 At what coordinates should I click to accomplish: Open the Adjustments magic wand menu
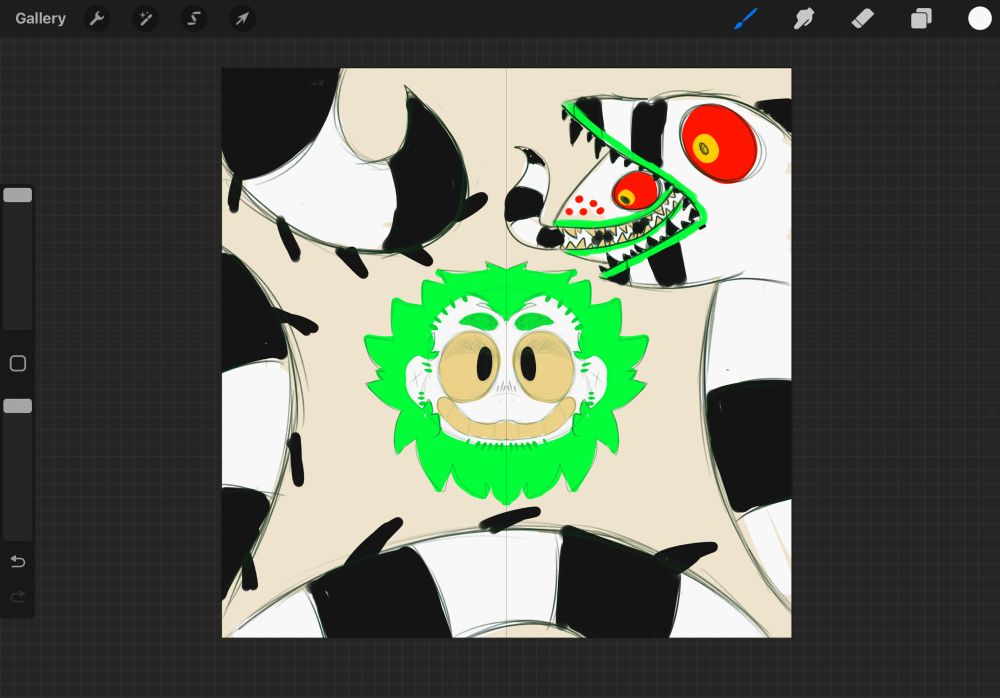145,19
